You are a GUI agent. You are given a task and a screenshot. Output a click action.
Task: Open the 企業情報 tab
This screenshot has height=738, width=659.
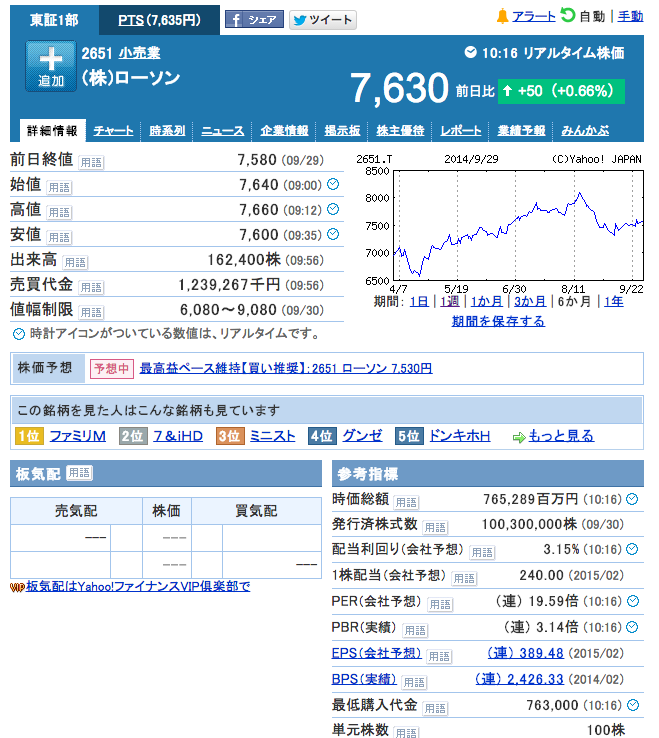[284, 131]
